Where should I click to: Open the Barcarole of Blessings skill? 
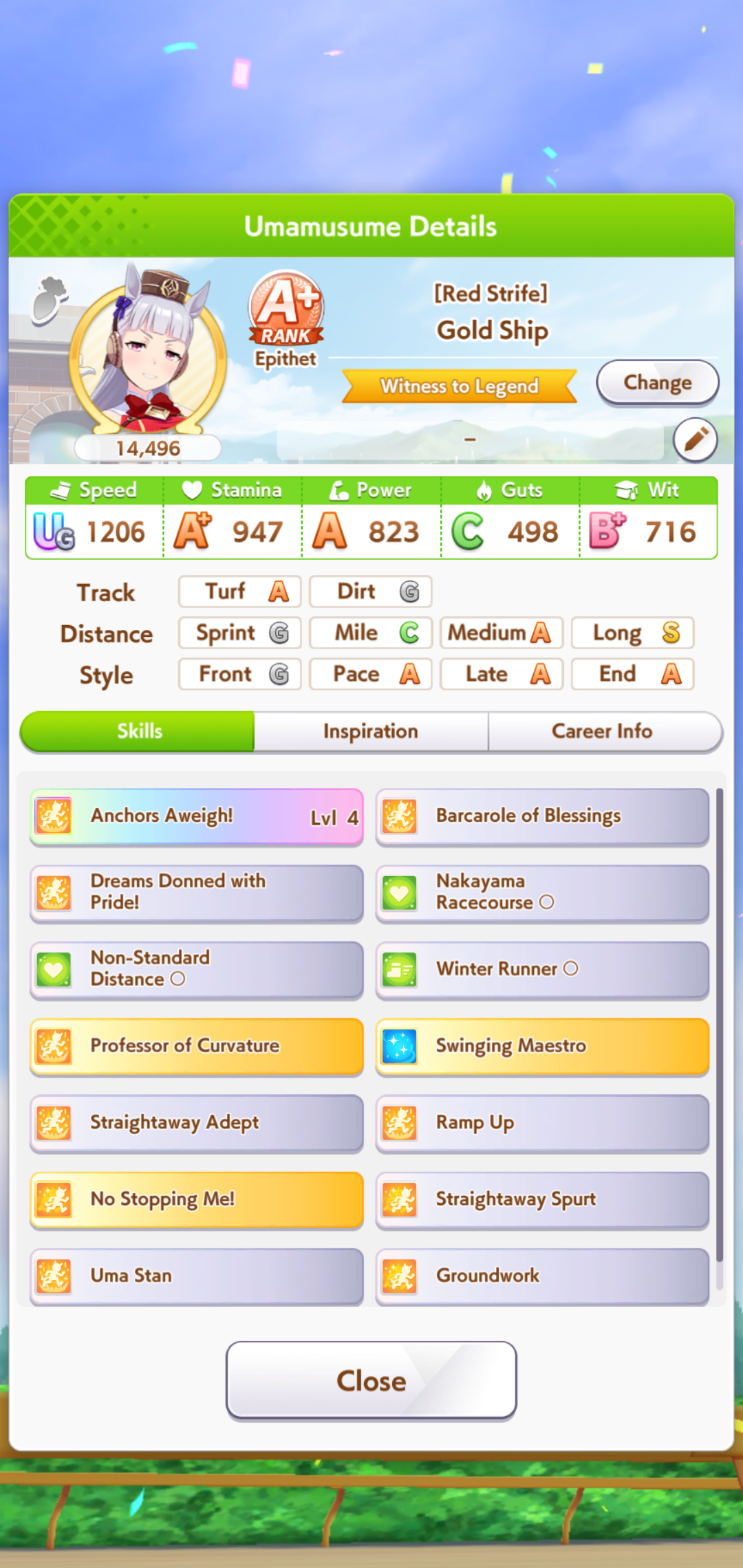coord(542,817)
